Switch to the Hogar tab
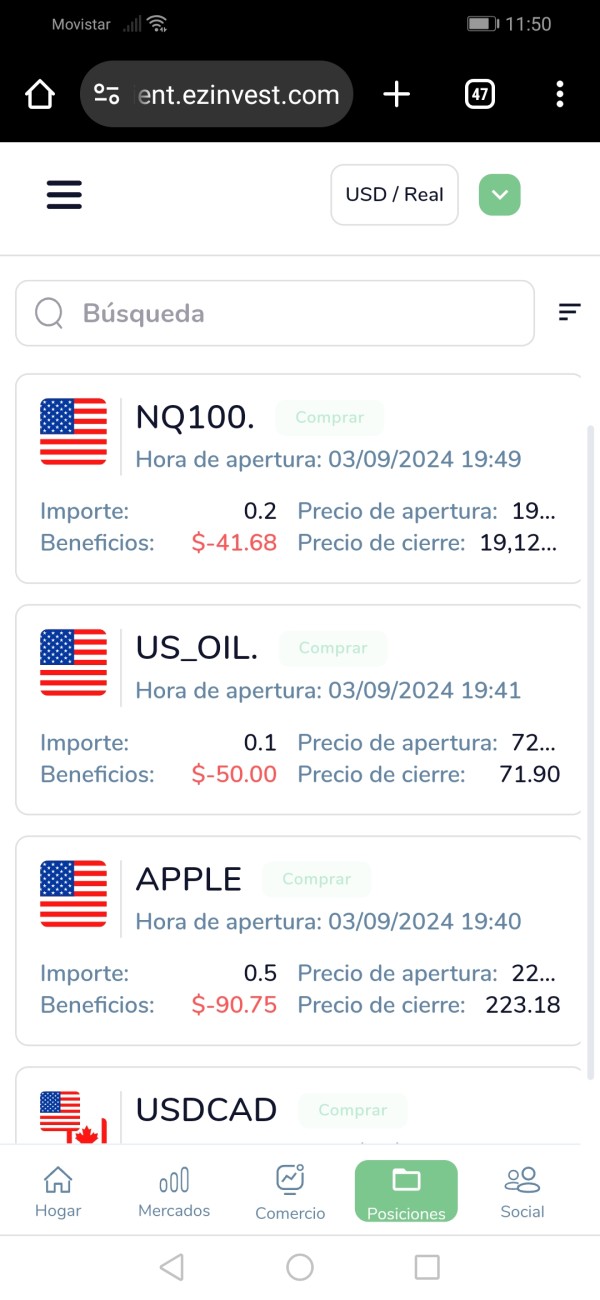 (58, 1192)
